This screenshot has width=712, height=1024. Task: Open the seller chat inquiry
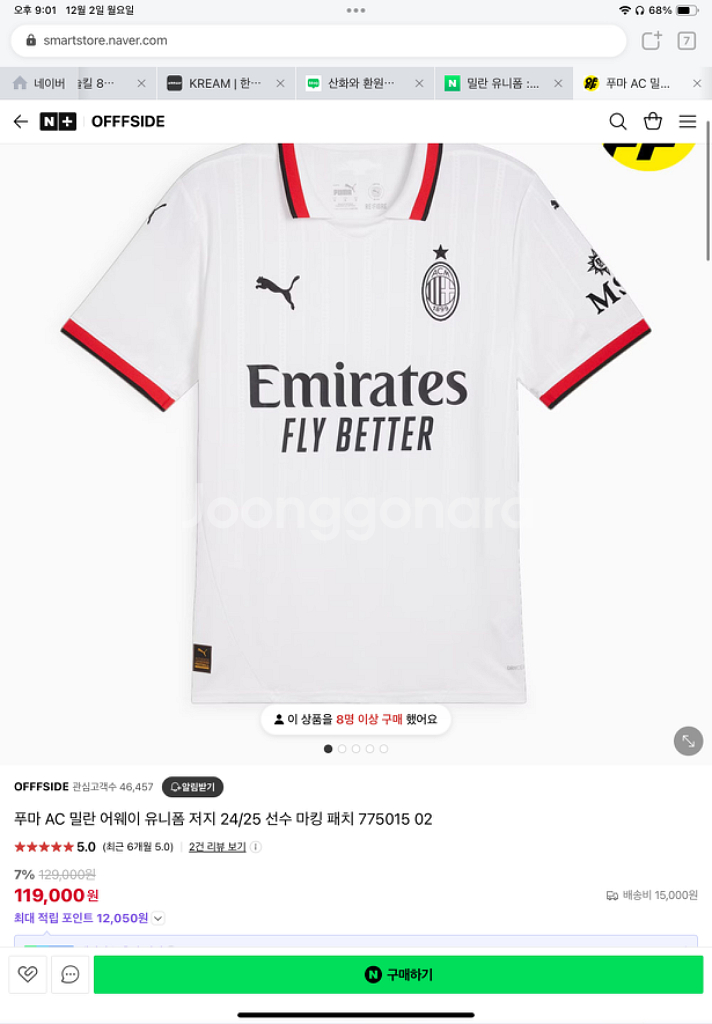pyautogui.click(x=70, y=974)
